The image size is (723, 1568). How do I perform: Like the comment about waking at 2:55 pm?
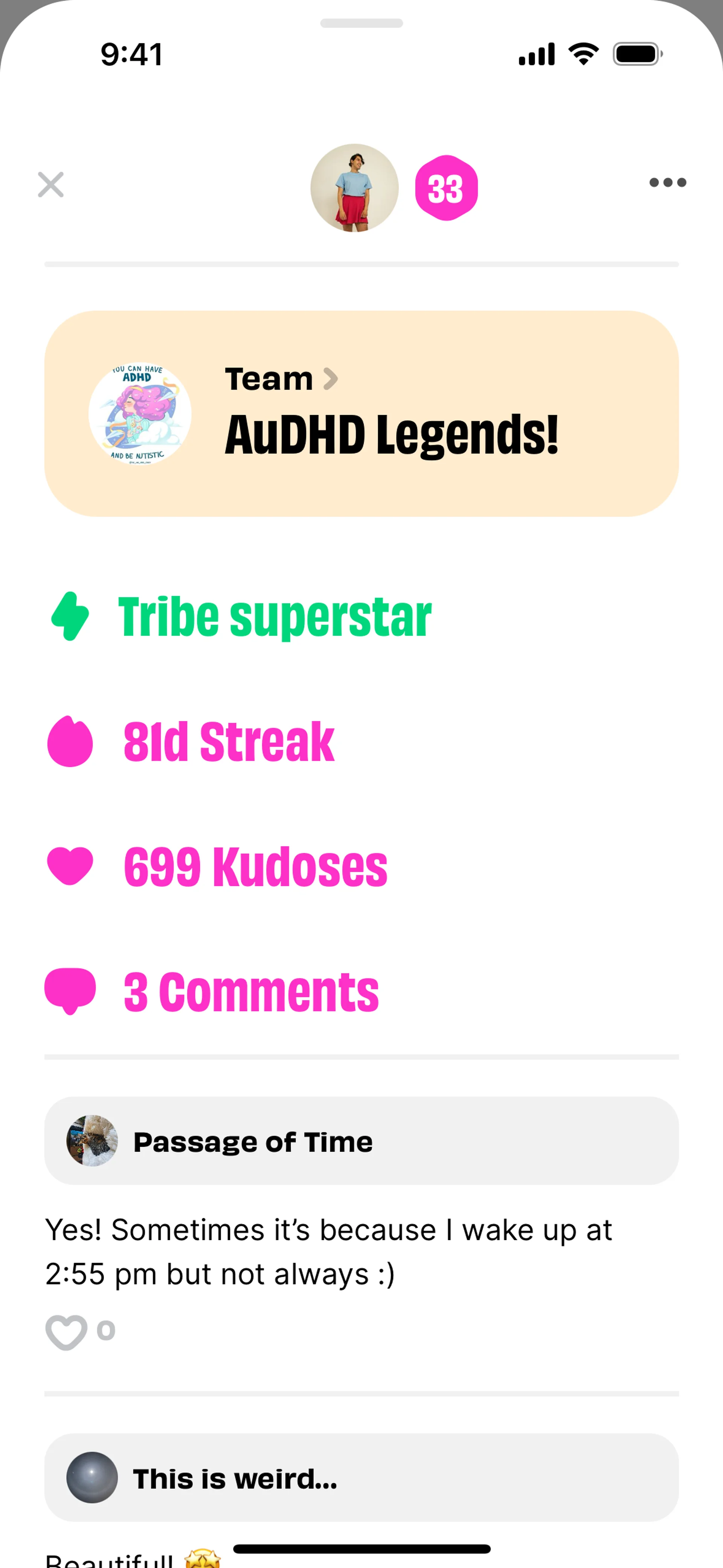point(66,1332)
